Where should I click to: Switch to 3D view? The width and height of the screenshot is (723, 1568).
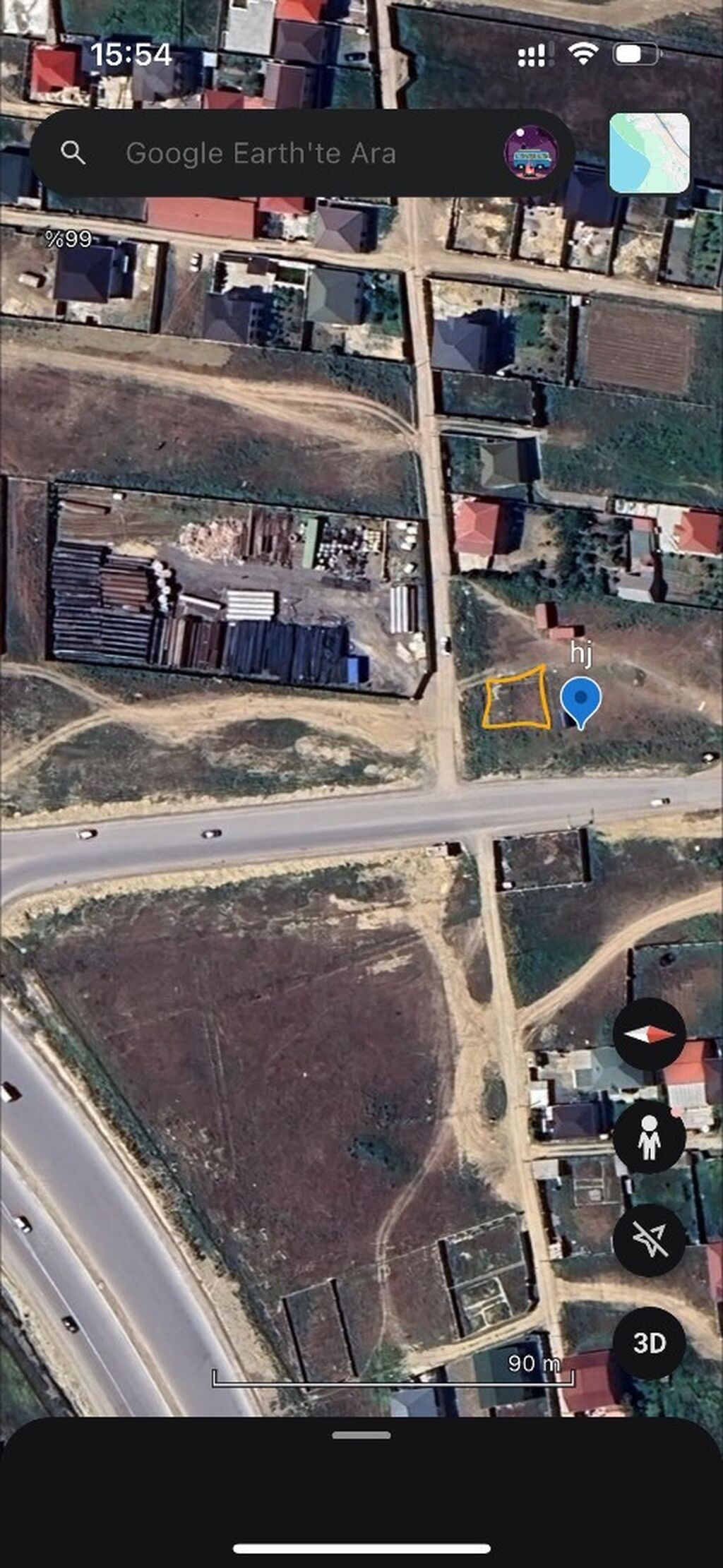pyautogui.click(x=649, y=1343)
